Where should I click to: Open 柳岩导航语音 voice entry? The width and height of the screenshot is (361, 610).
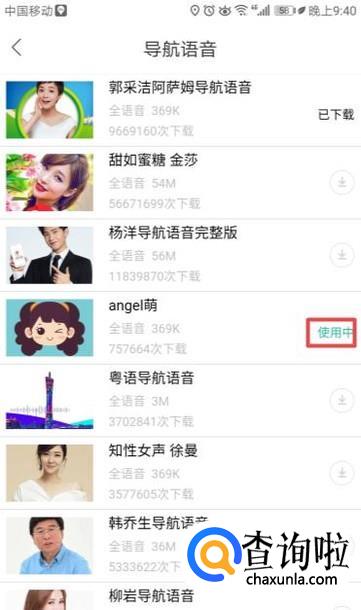[x=180, y=596]
